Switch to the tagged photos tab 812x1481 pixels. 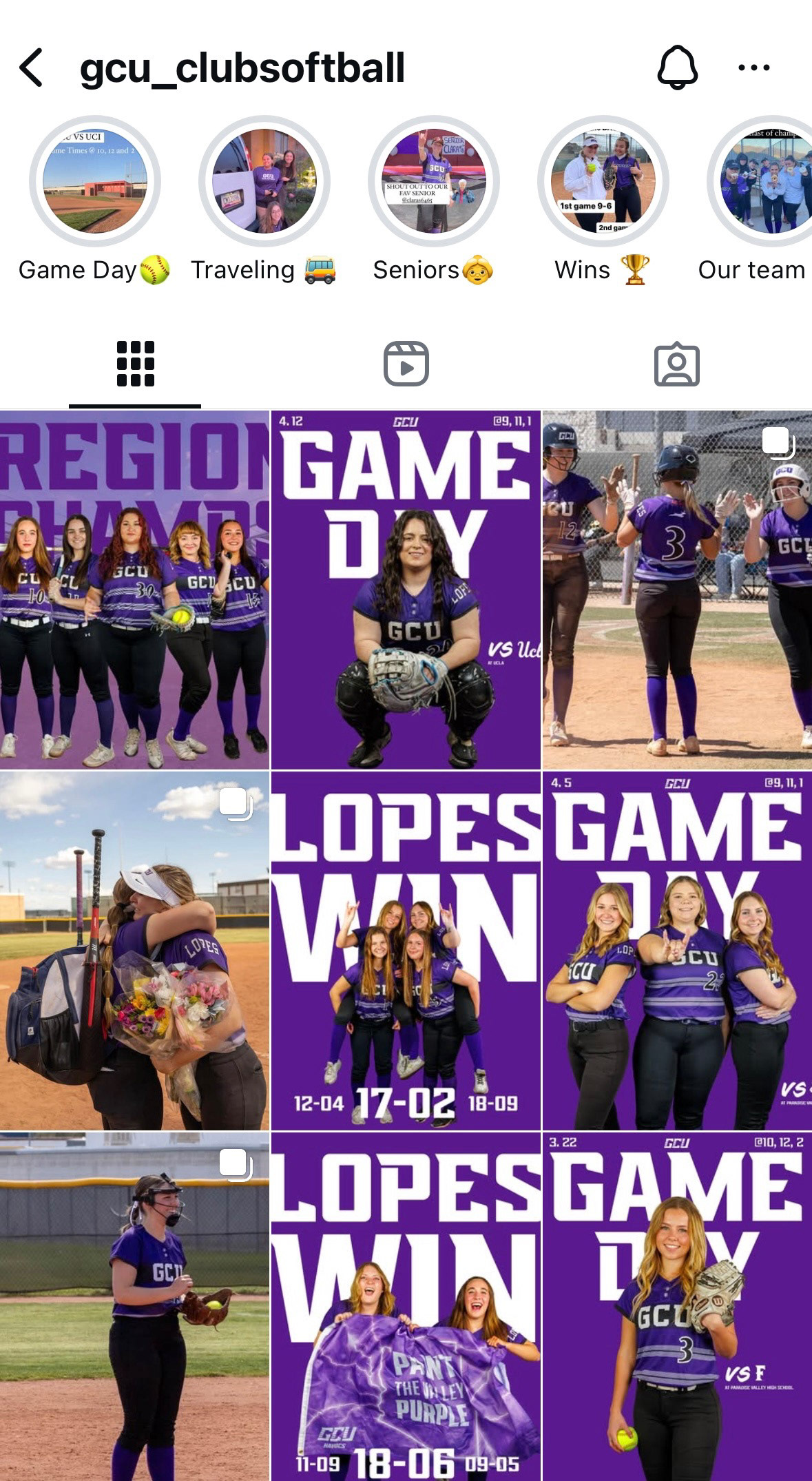(x=676, y=364)
